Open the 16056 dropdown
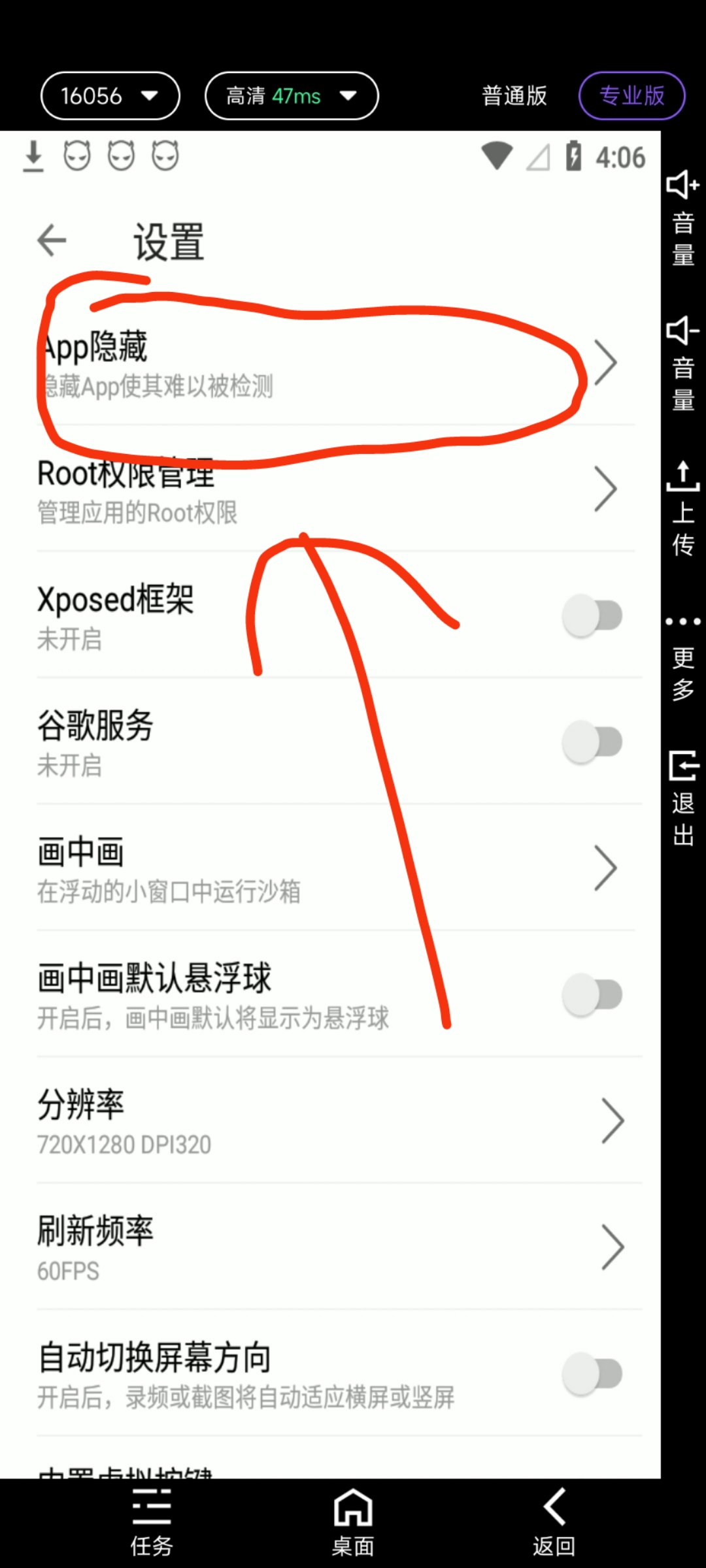This screenshot has height=1568, width=706. (109, 95)
